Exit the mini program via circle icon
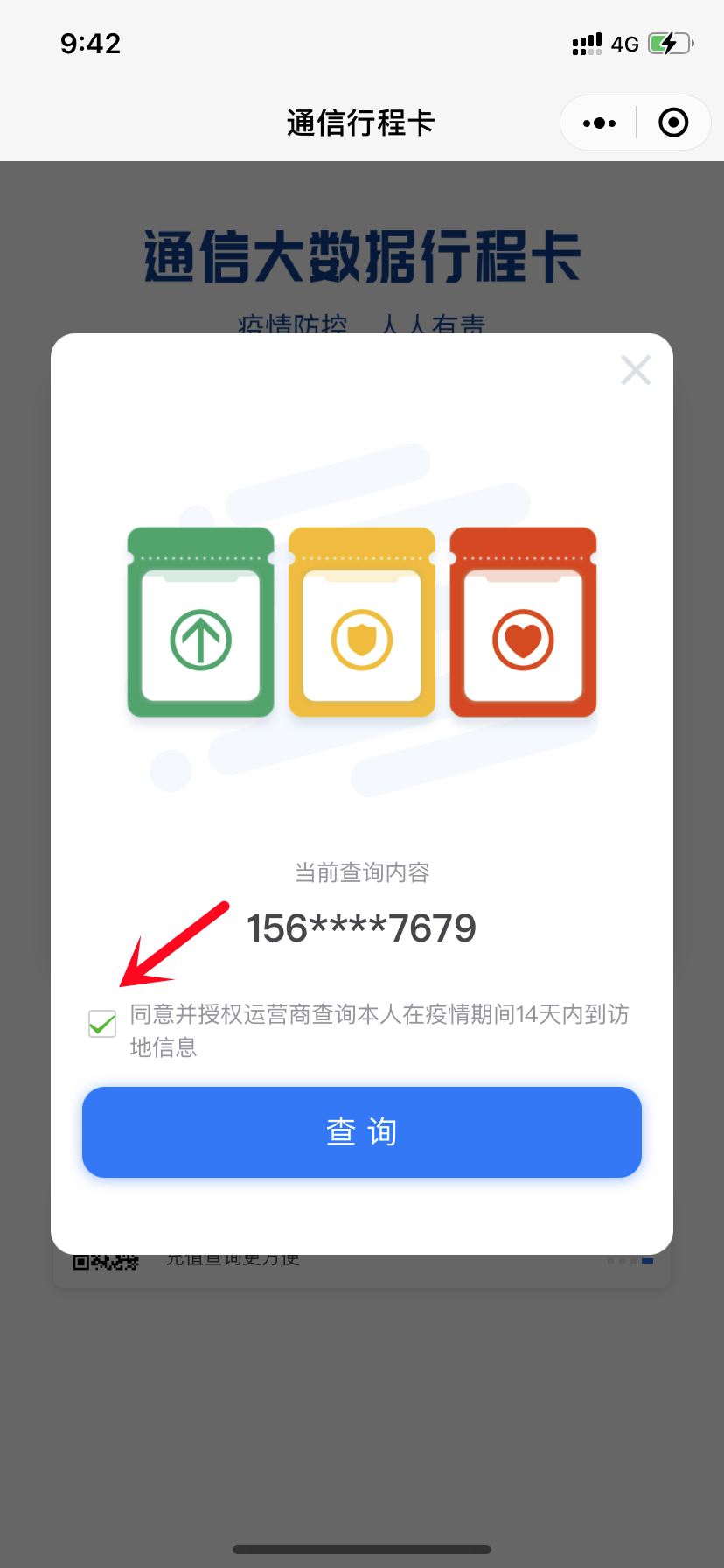 672,123
